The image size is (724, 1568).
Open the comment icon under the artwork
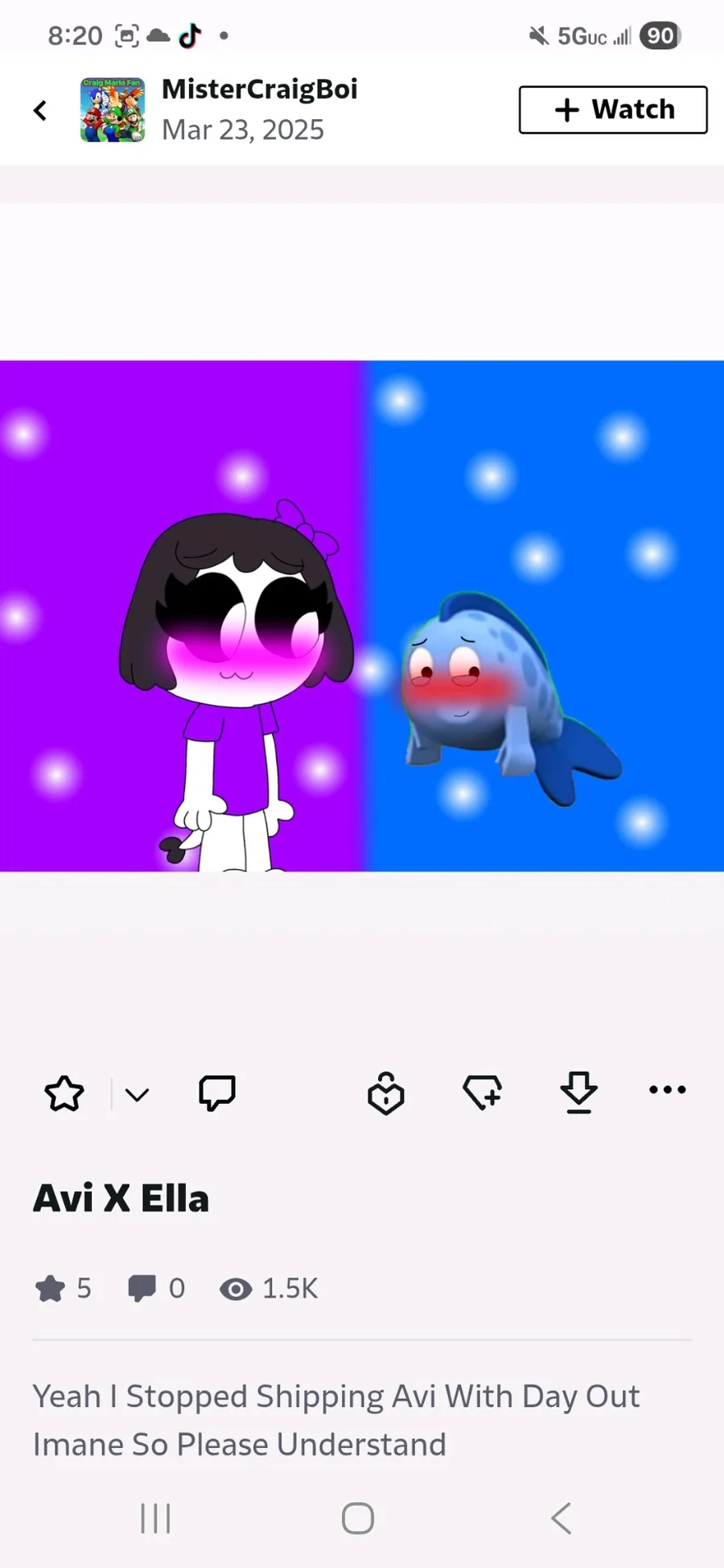pyautogui.click(x=217, y=1093)
